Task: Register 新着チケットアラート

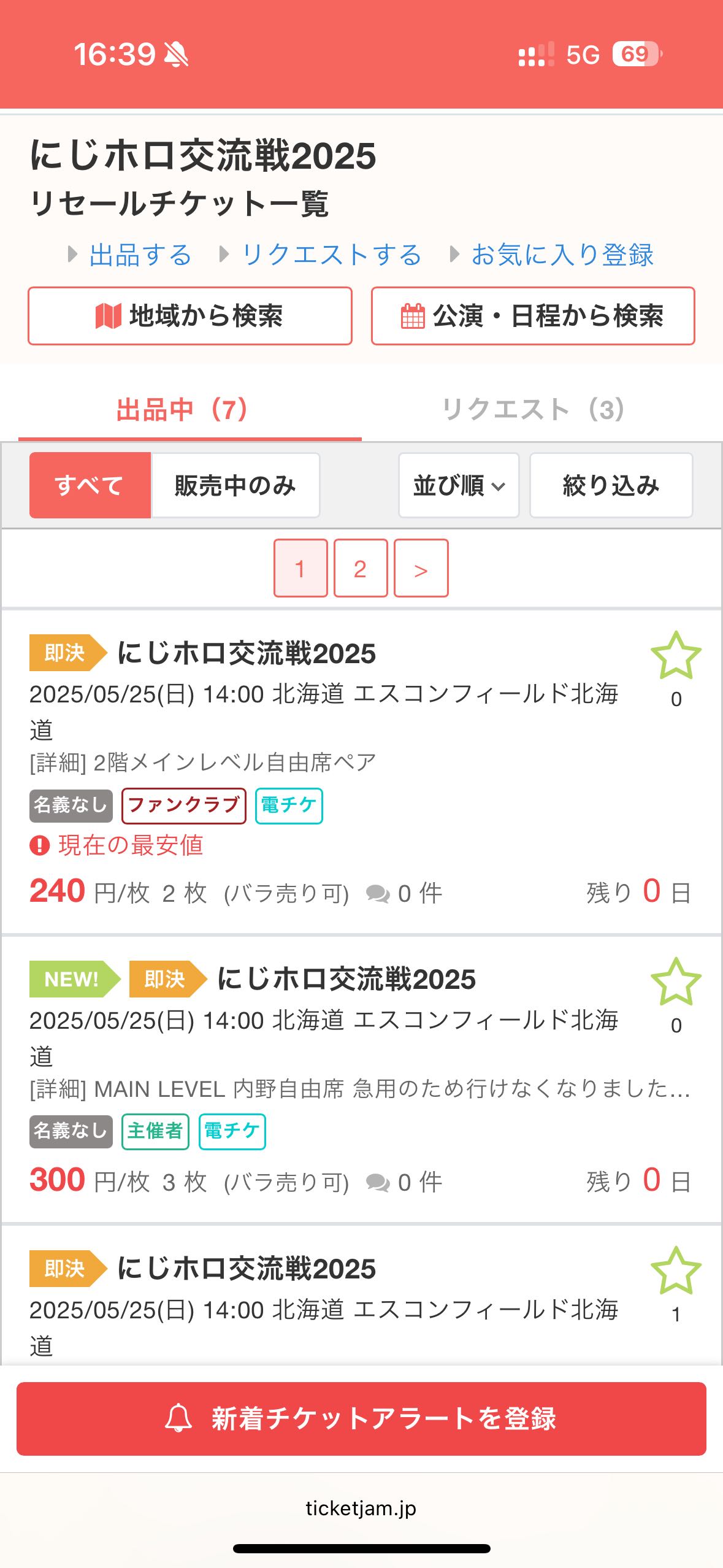Action: (x=361, y=1418)
